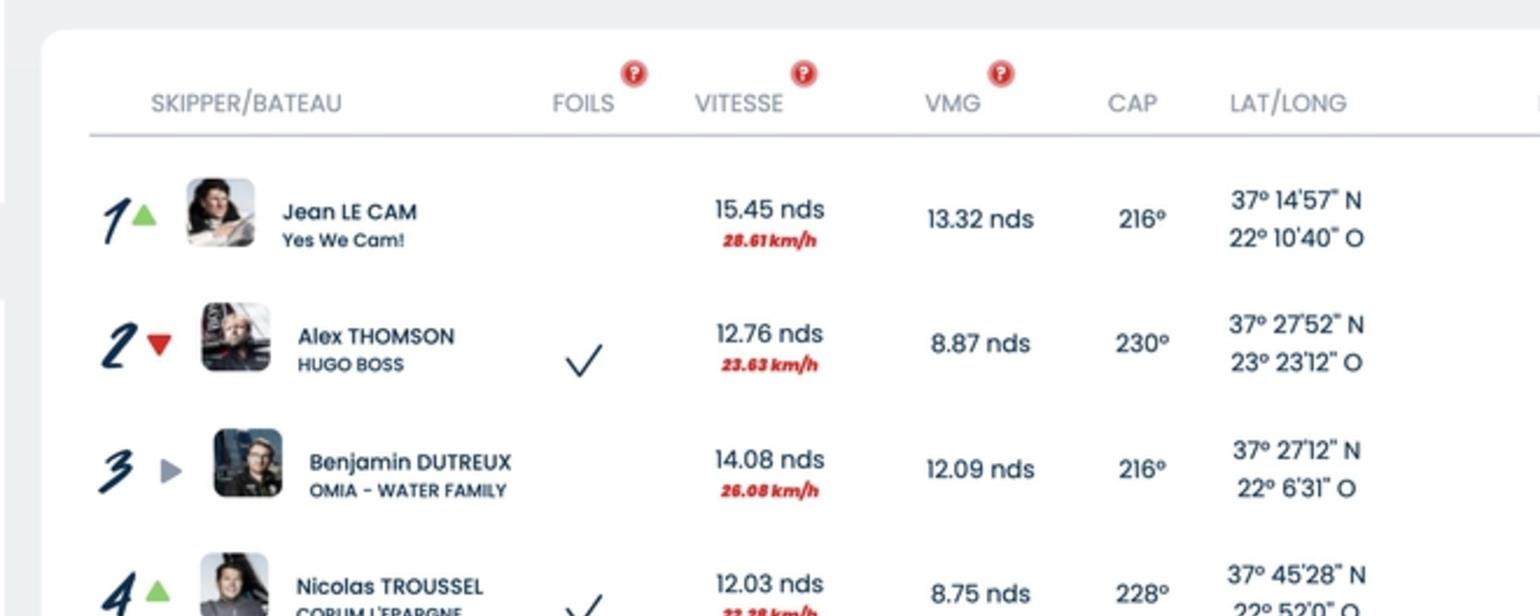Viewport: 1540px width, 616px height.
Task: Open the FOILS help question mark
Action: pos(634,73)
